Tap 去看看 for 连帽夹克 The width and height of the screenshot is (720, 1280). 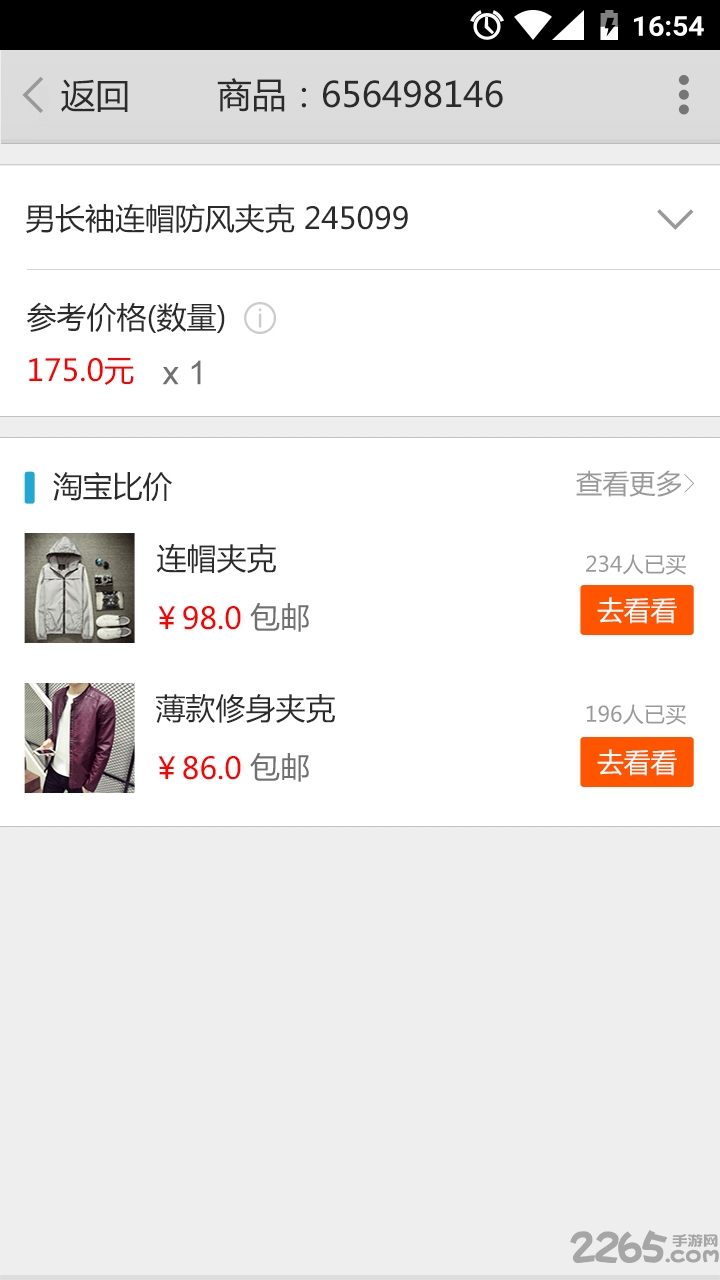pyautogui.click(x=637, y=610)
